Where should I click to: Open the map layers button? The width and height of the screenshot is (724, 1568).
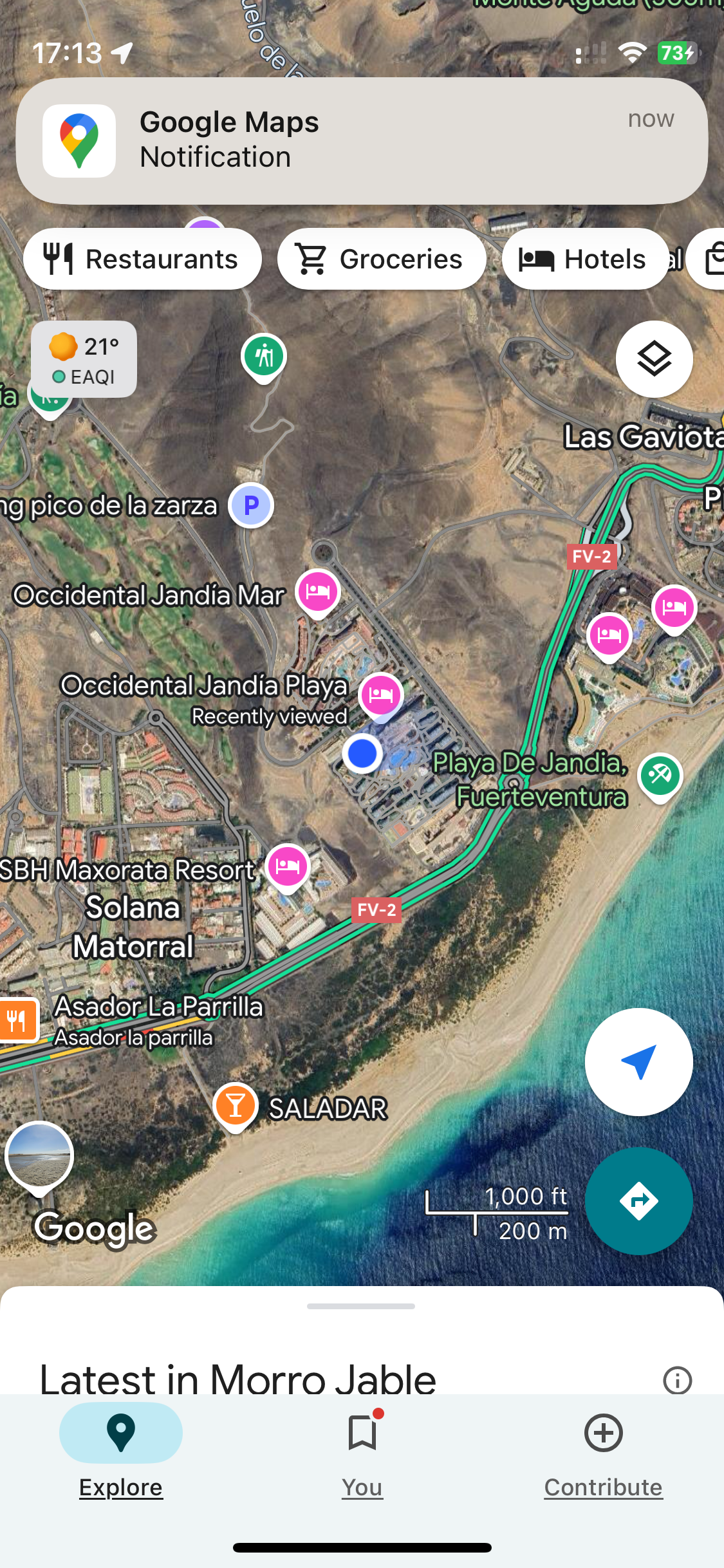(x=654, y=359)
